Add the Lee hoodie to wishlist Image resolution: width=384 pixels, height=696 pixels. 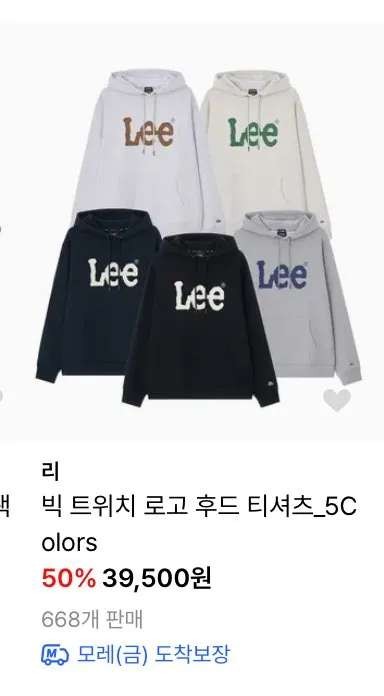coord(336,399)
